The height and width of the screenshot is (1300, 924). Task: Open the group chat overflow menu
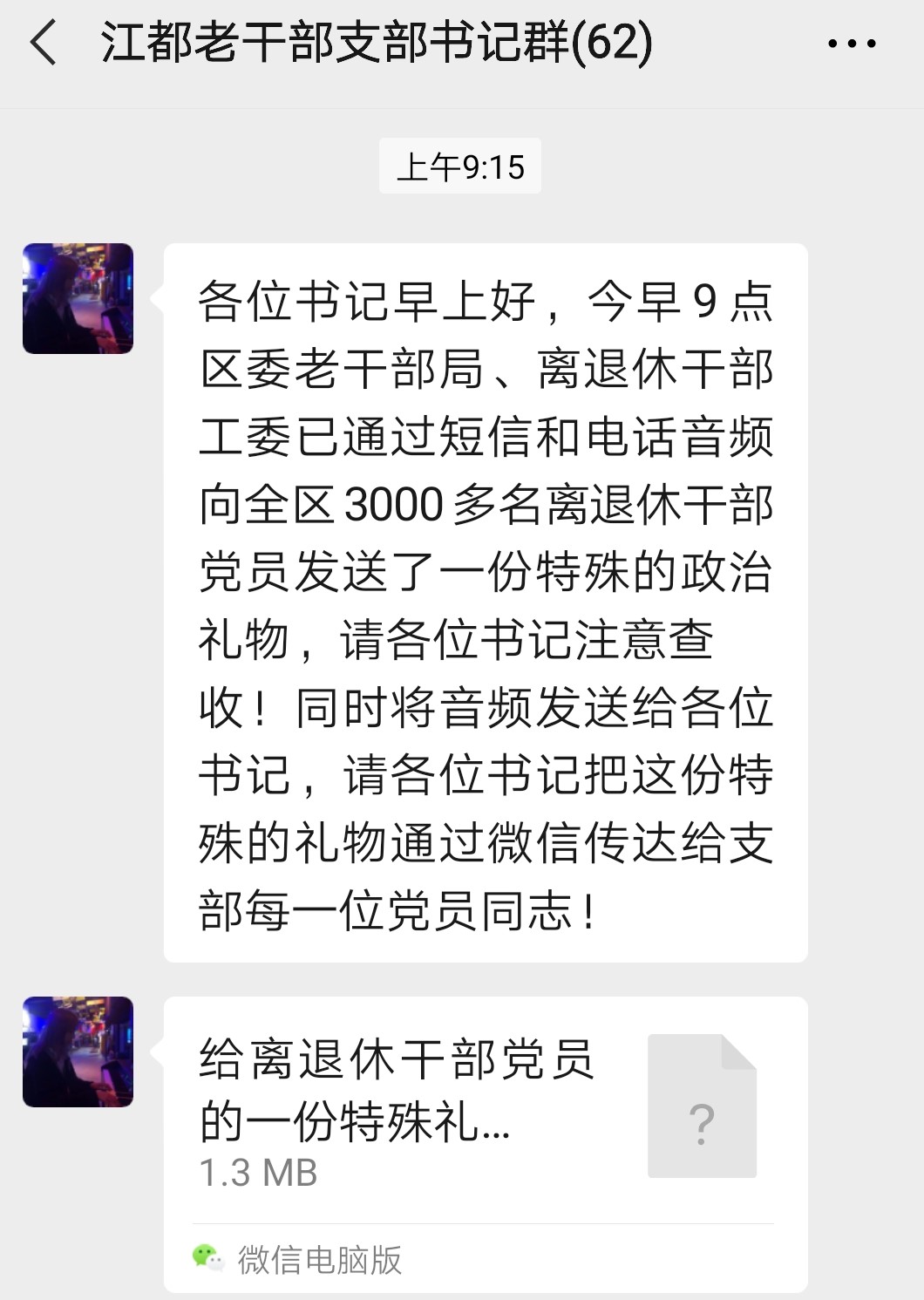pyautogui.click(x=852, y=44)
